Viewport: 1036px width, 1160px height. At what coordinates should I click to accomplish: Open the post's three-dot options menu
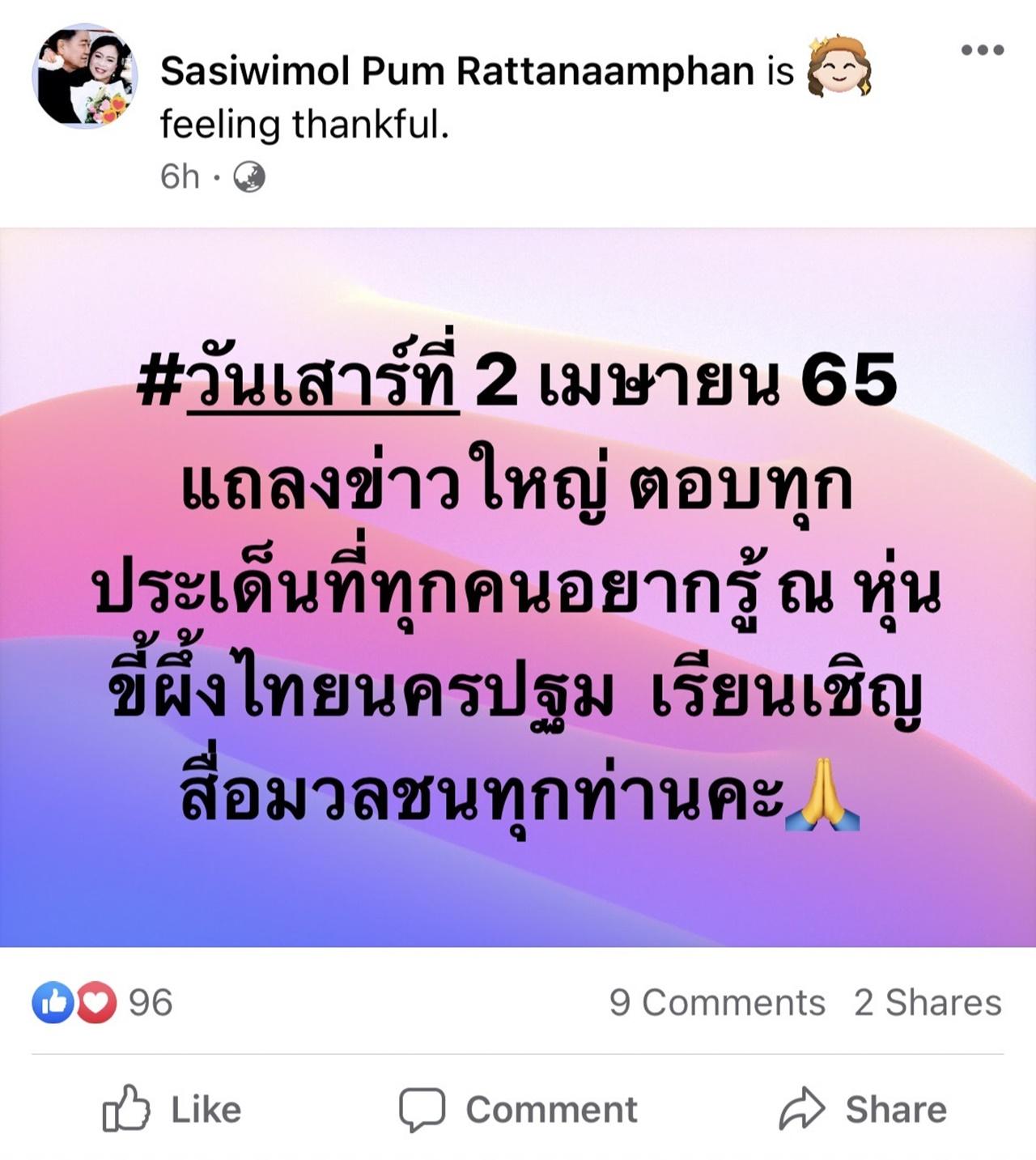point(983,50)
